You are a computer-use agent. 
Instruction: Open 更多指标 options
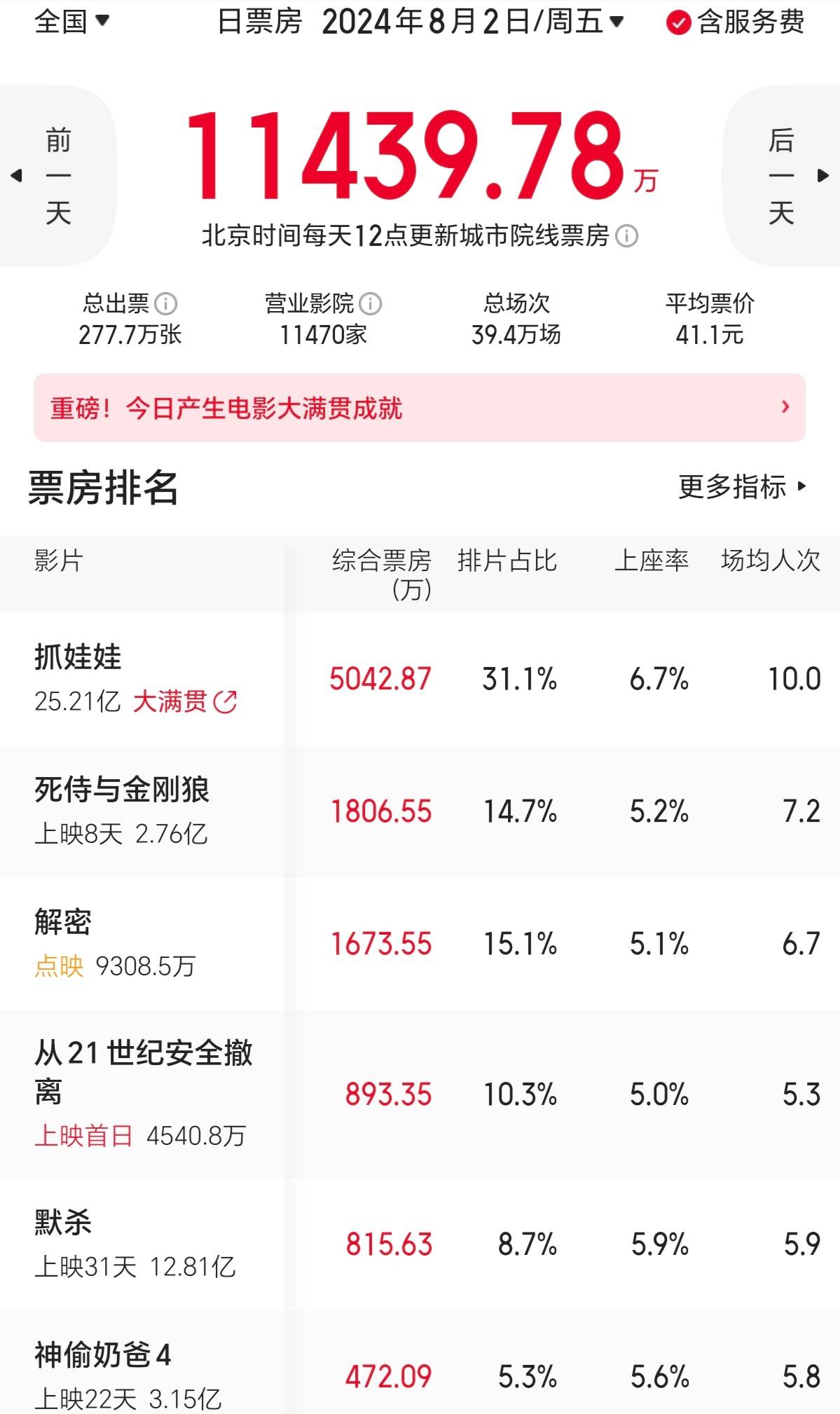pyautogui.click(x=743, y=486)
